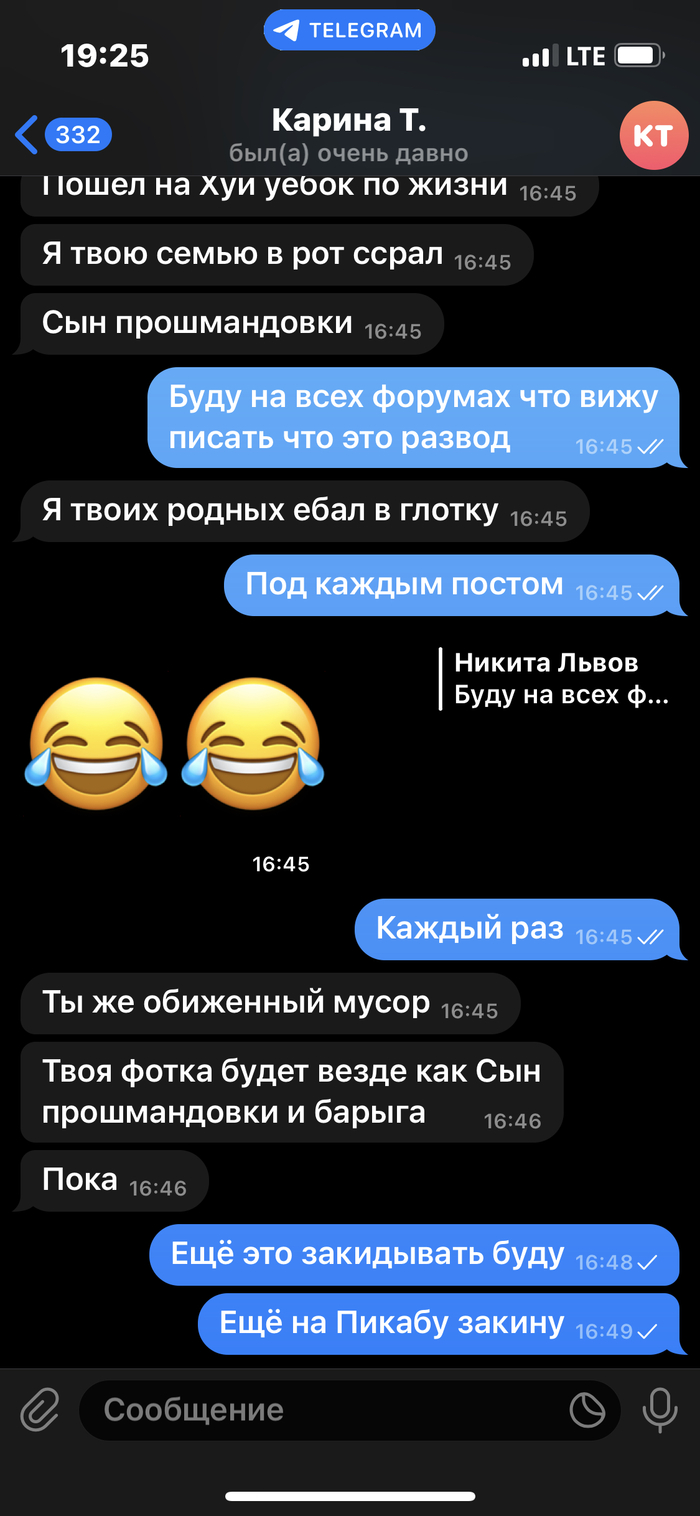Tap the attach paperclip icon
This screenshot has width=700, height=1516.
[40, 1410]
